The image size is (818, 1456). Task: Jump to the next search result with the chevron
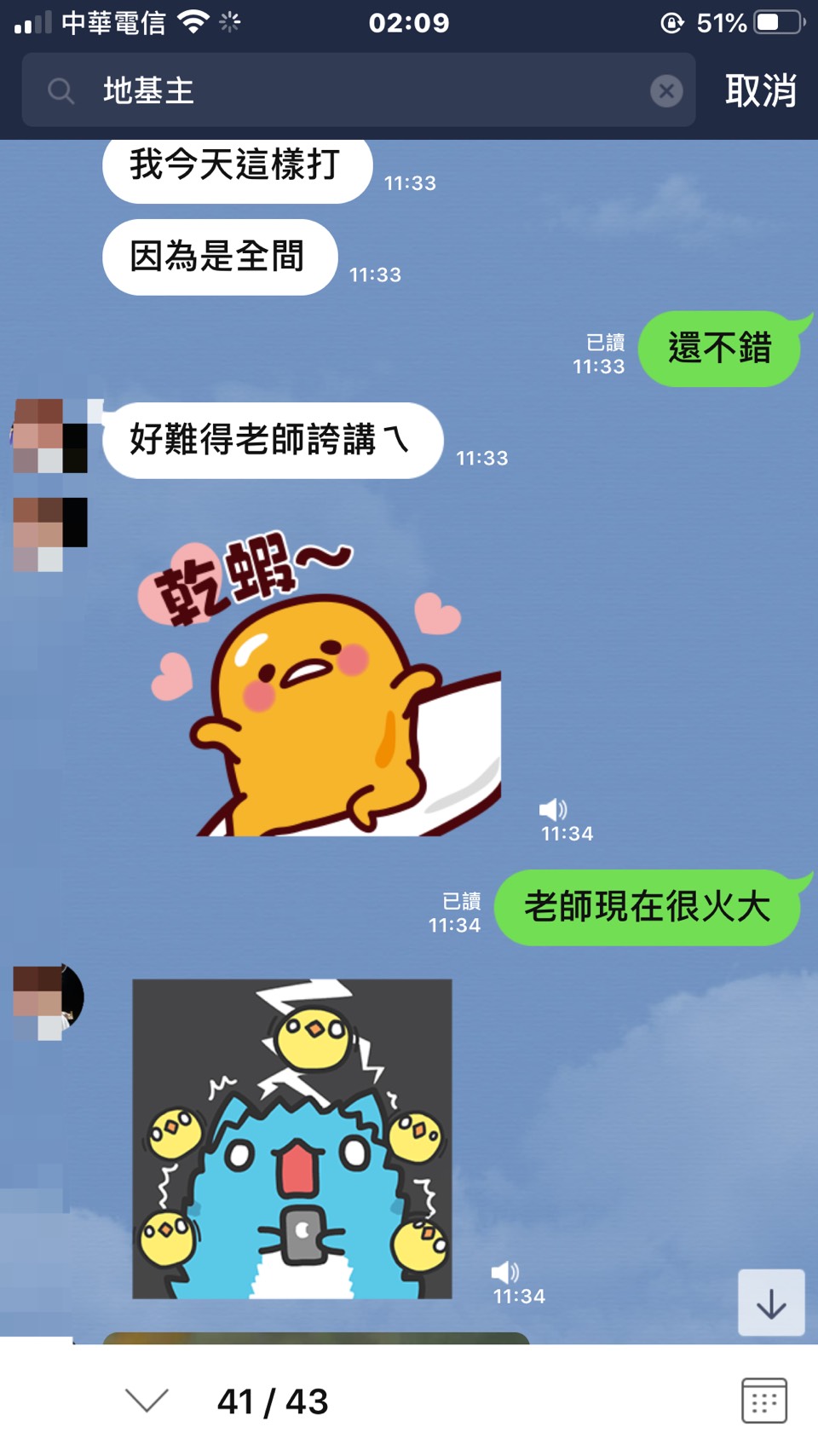click(x=147, y=1400)
